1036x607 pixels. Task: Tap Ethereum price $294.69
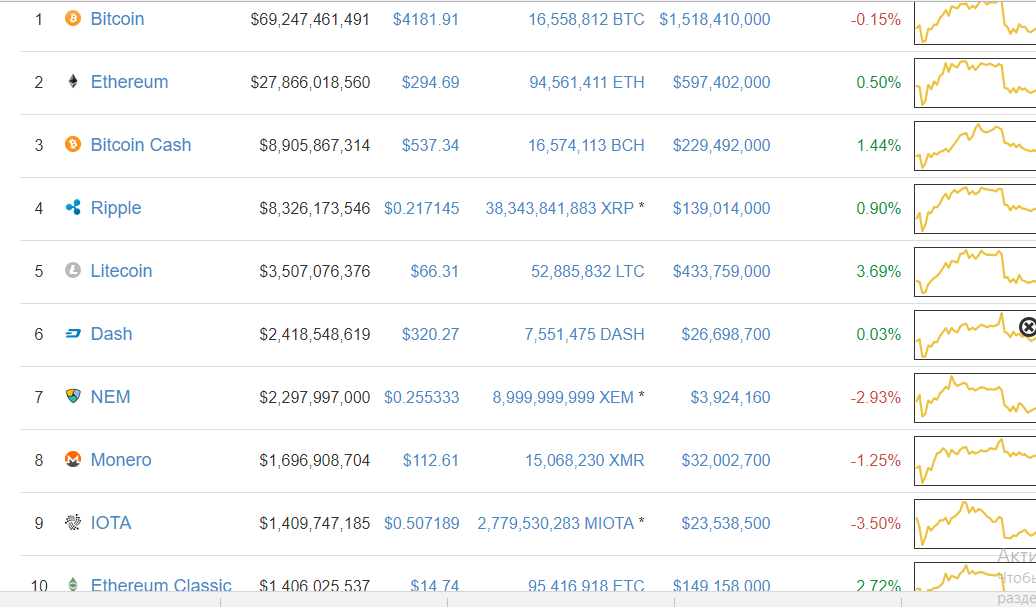(x=430, y=82)
